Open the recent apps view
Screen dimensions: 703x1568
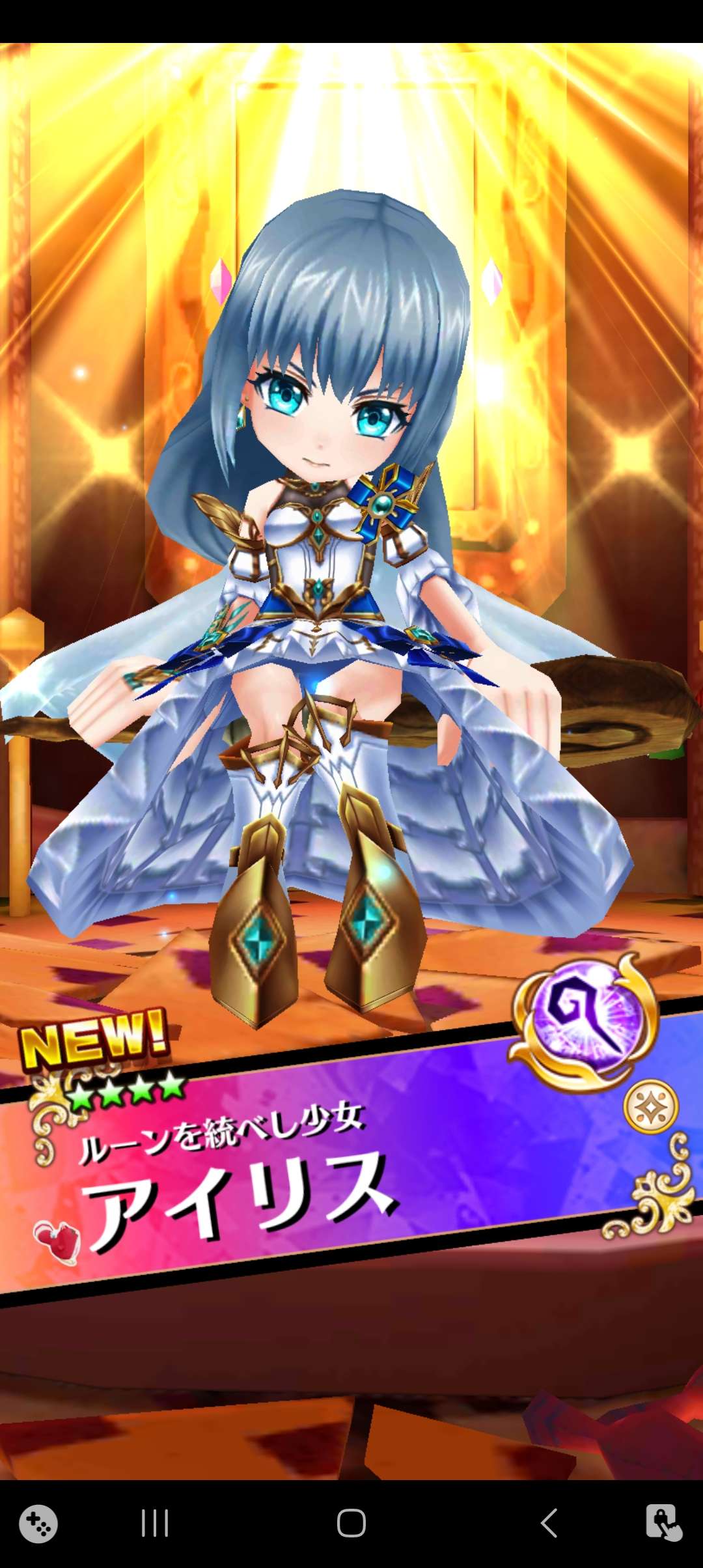click(155, 1523)
